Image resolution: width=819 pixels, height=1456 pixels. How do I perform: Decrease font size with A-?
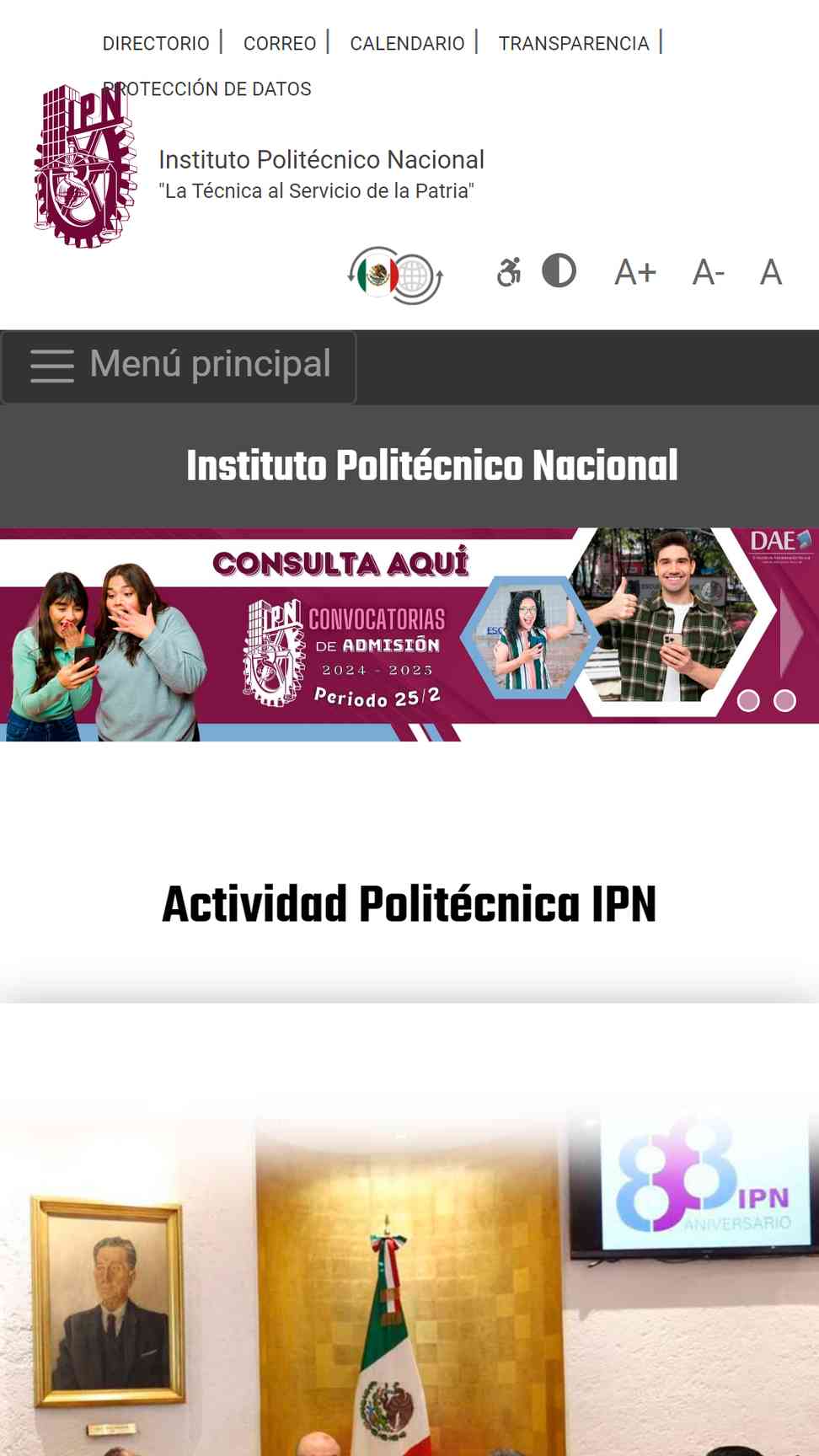tap(708, 272)
